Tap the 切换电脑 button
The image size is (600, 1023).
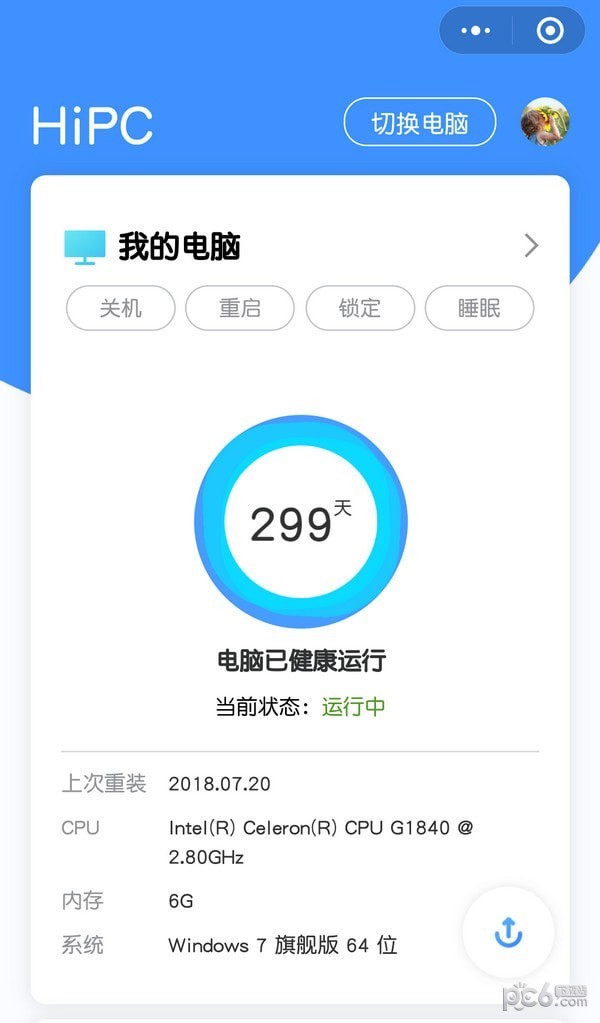(420, 124)
